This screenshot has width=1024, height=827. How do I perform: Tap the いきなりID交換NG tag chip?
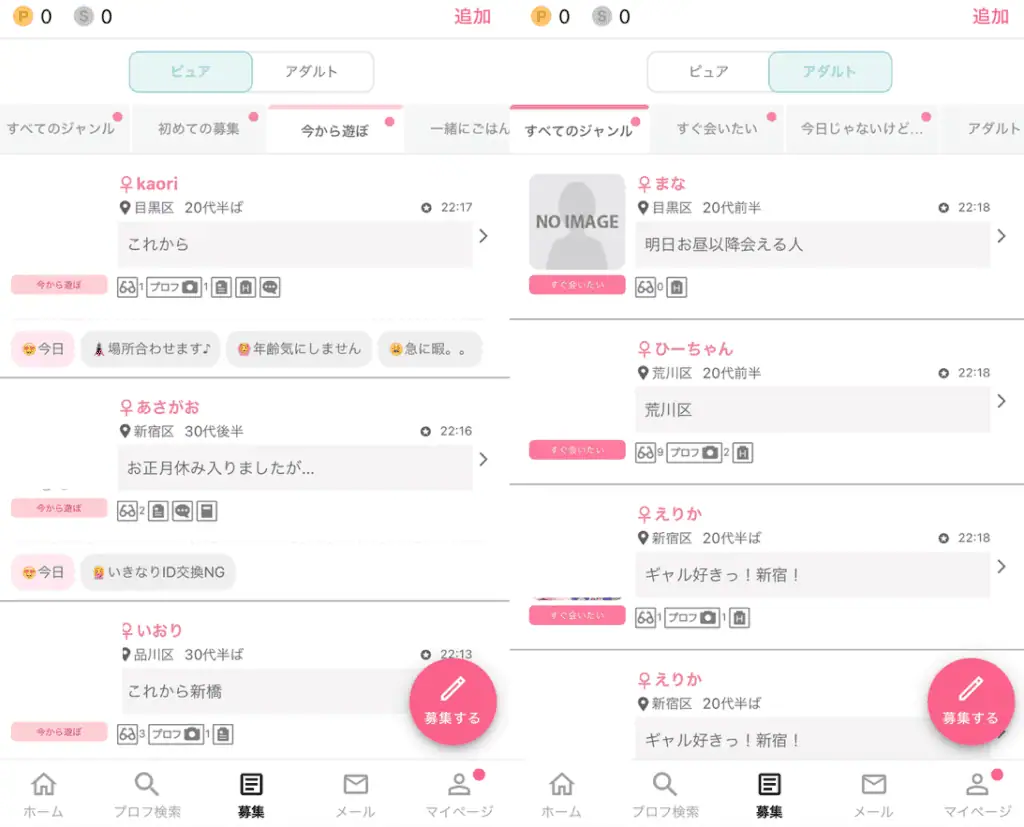click(x=158, y=572)
